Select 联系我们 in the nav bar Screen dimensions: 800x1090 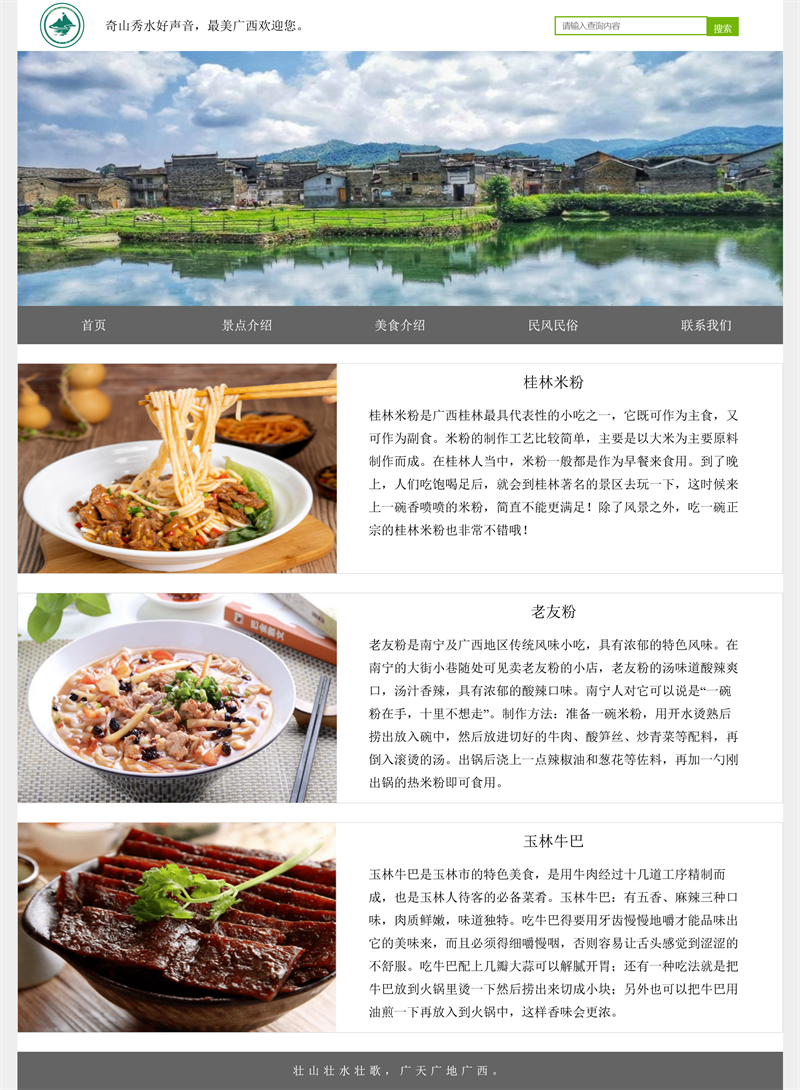[x=706, y=325]
